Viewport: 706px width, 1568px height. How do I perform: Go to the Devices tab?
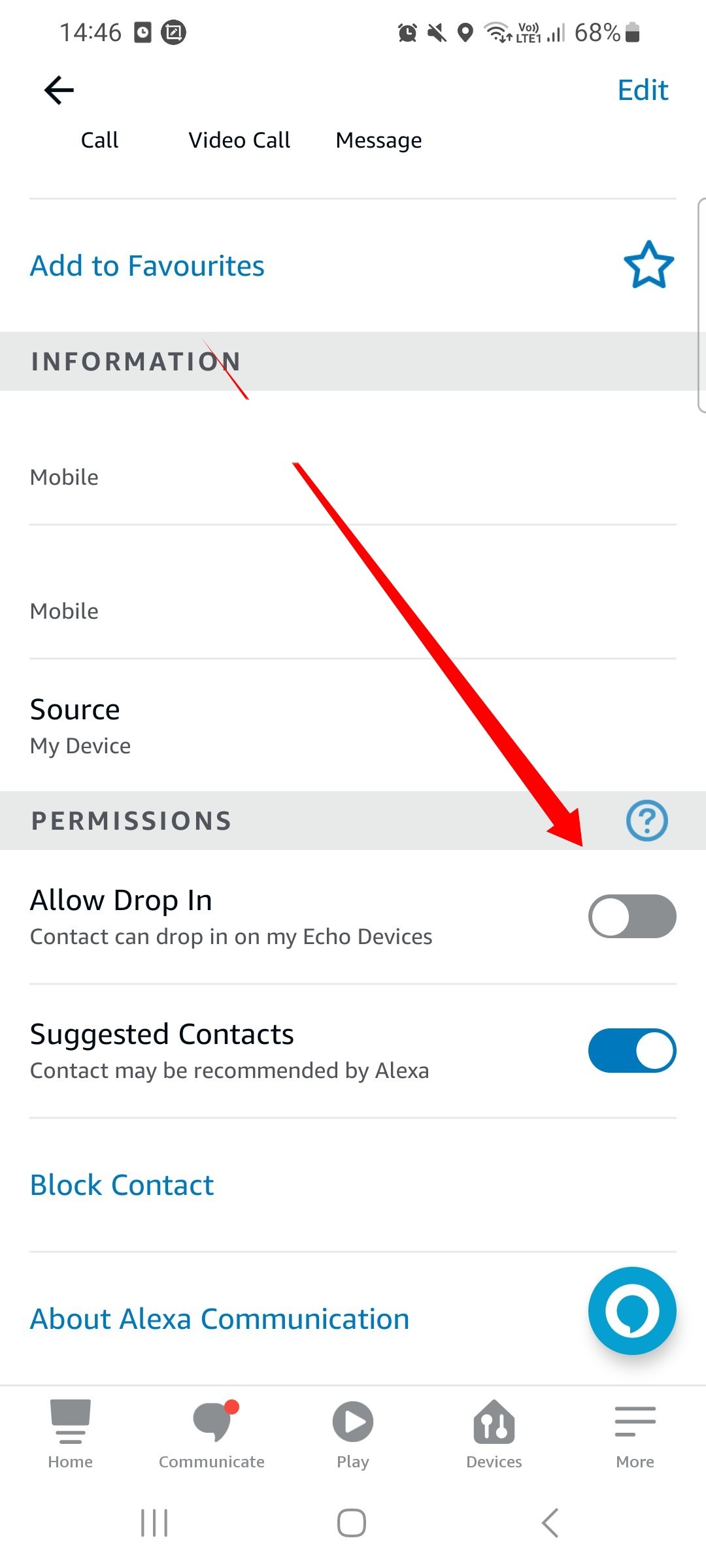[494, 1434]
